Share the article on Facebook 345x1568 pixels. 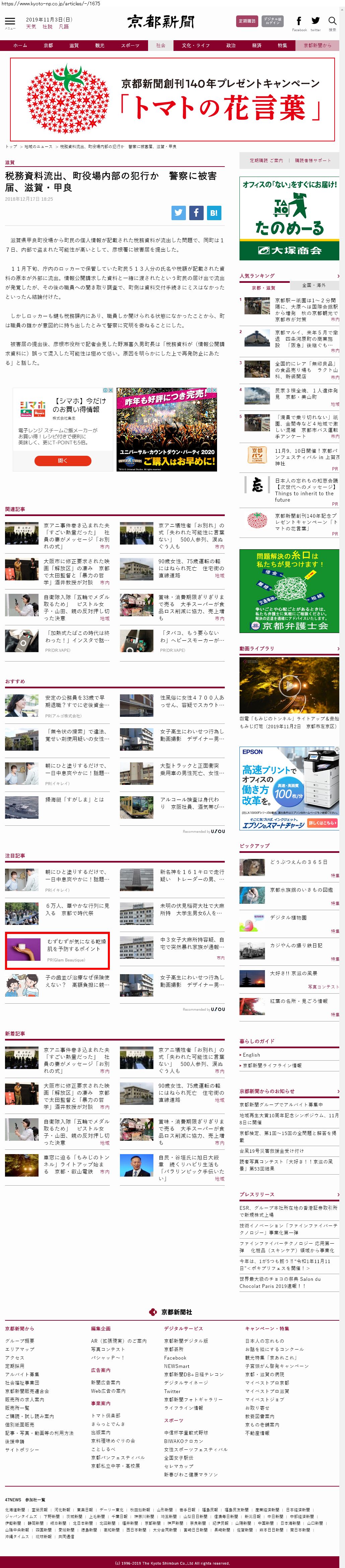196,212
